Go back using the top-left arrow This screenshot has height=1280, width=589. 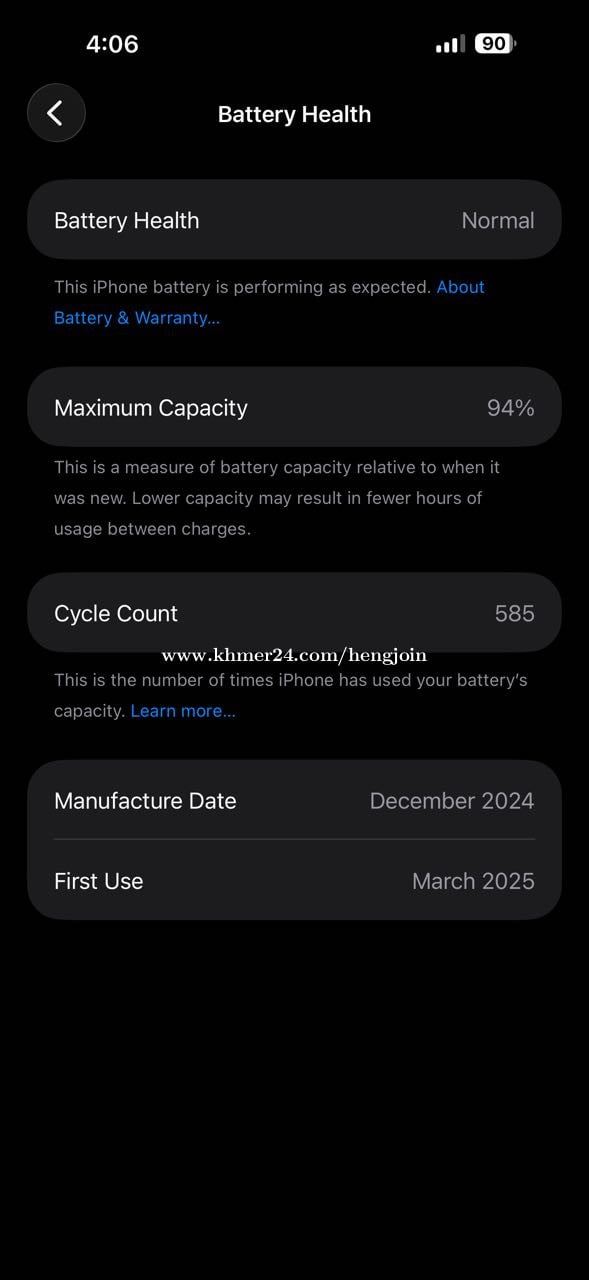tap(56, 113)
